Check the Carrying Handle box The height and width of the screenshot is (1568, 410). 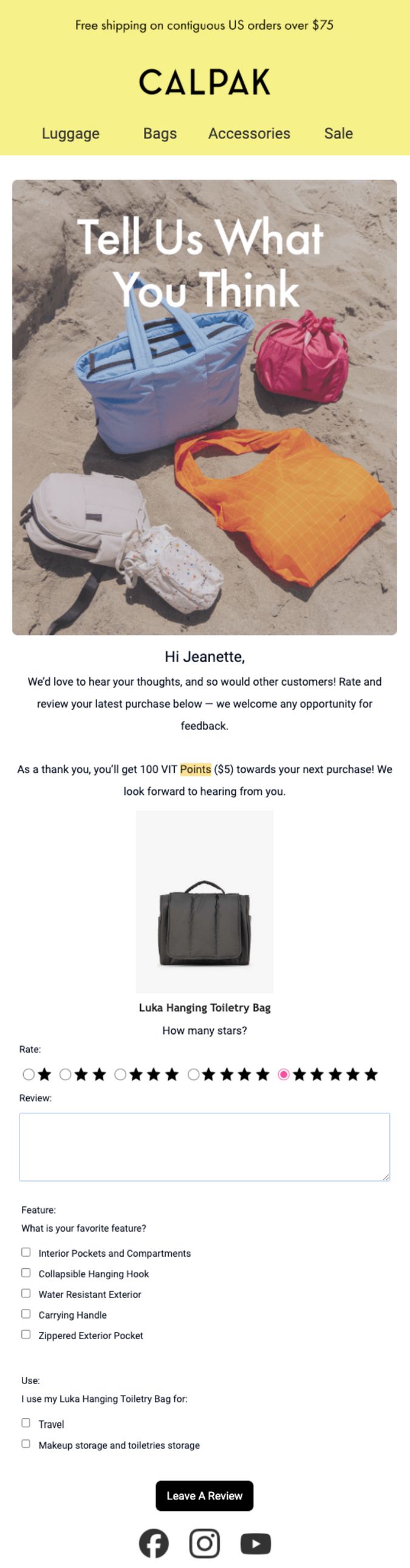[x=26, y=1314]
